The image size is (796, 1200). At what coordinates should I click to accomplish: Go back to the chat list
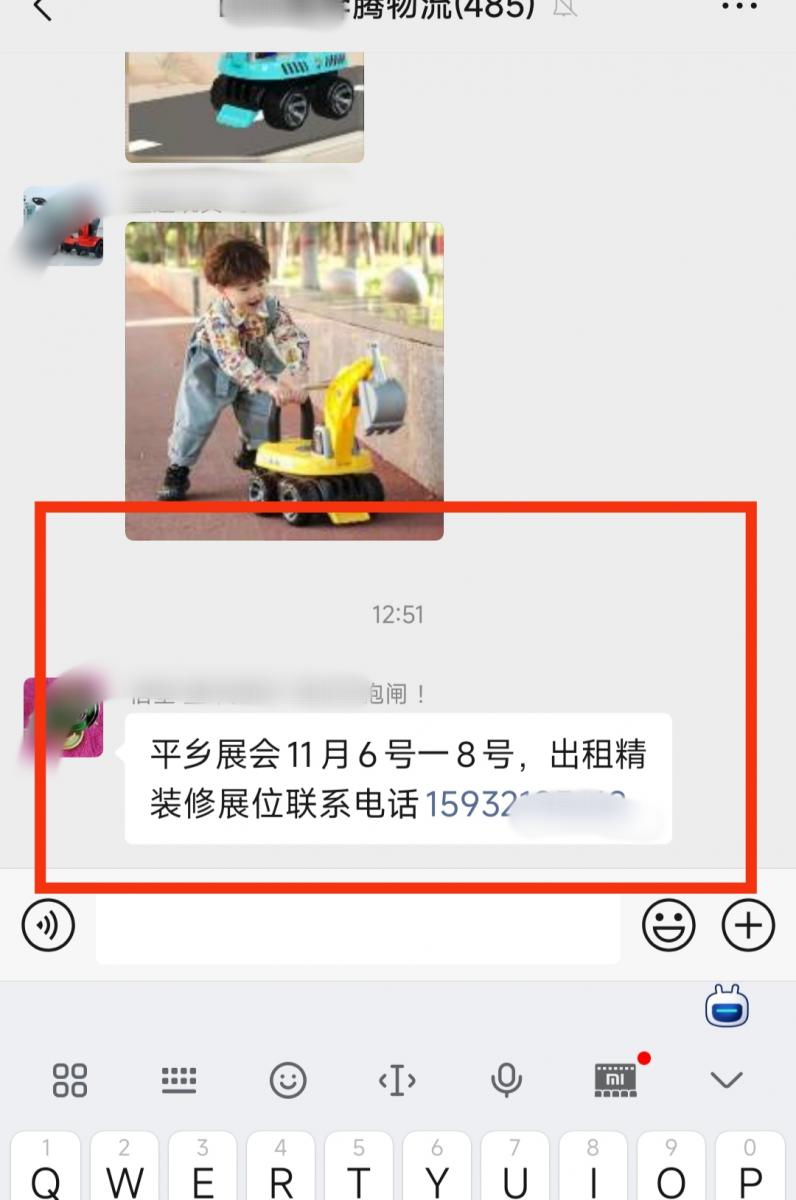point(41,10)
